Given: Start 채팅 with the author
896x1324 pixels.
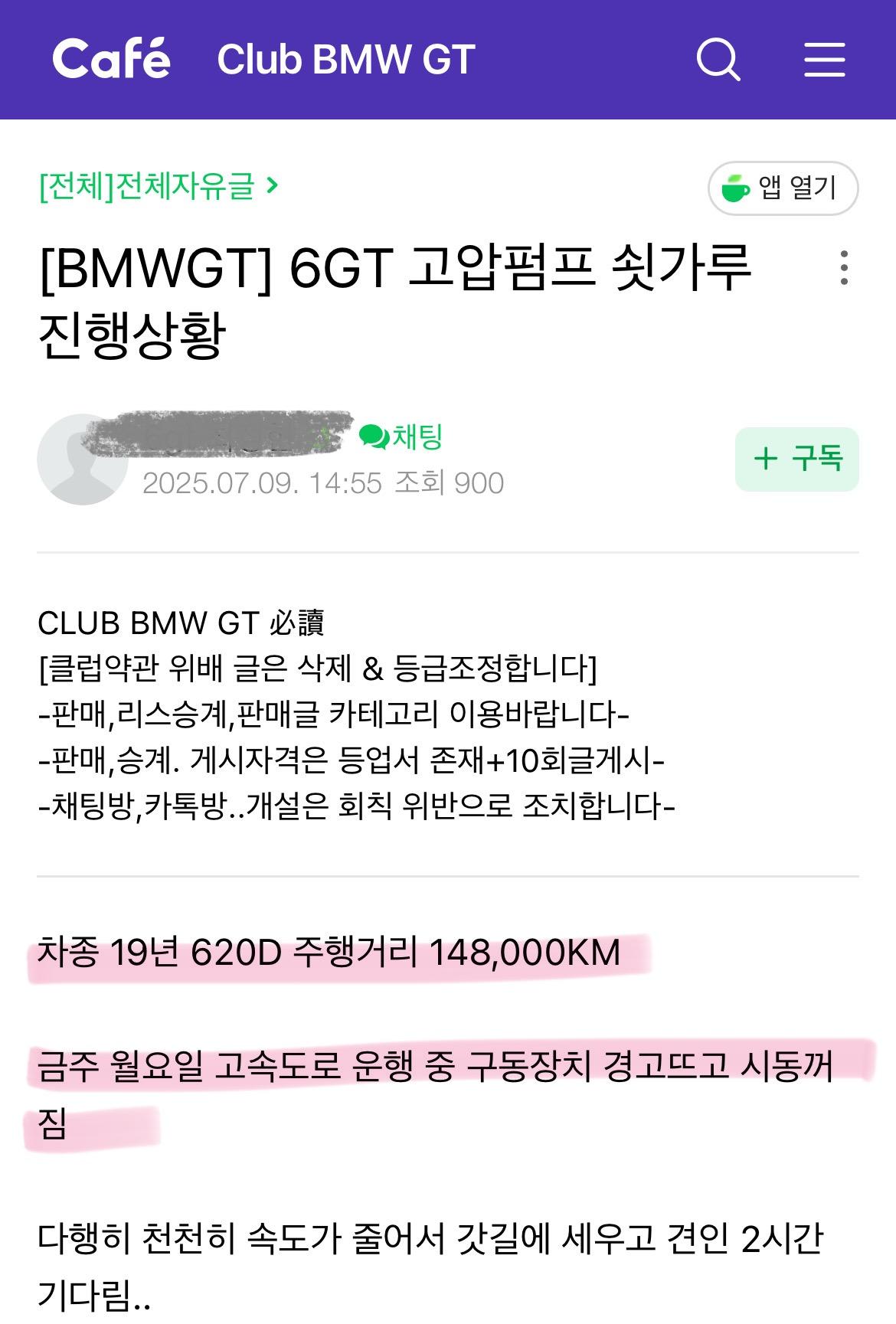Looking at the screenshot, I should tap(402, 436).
